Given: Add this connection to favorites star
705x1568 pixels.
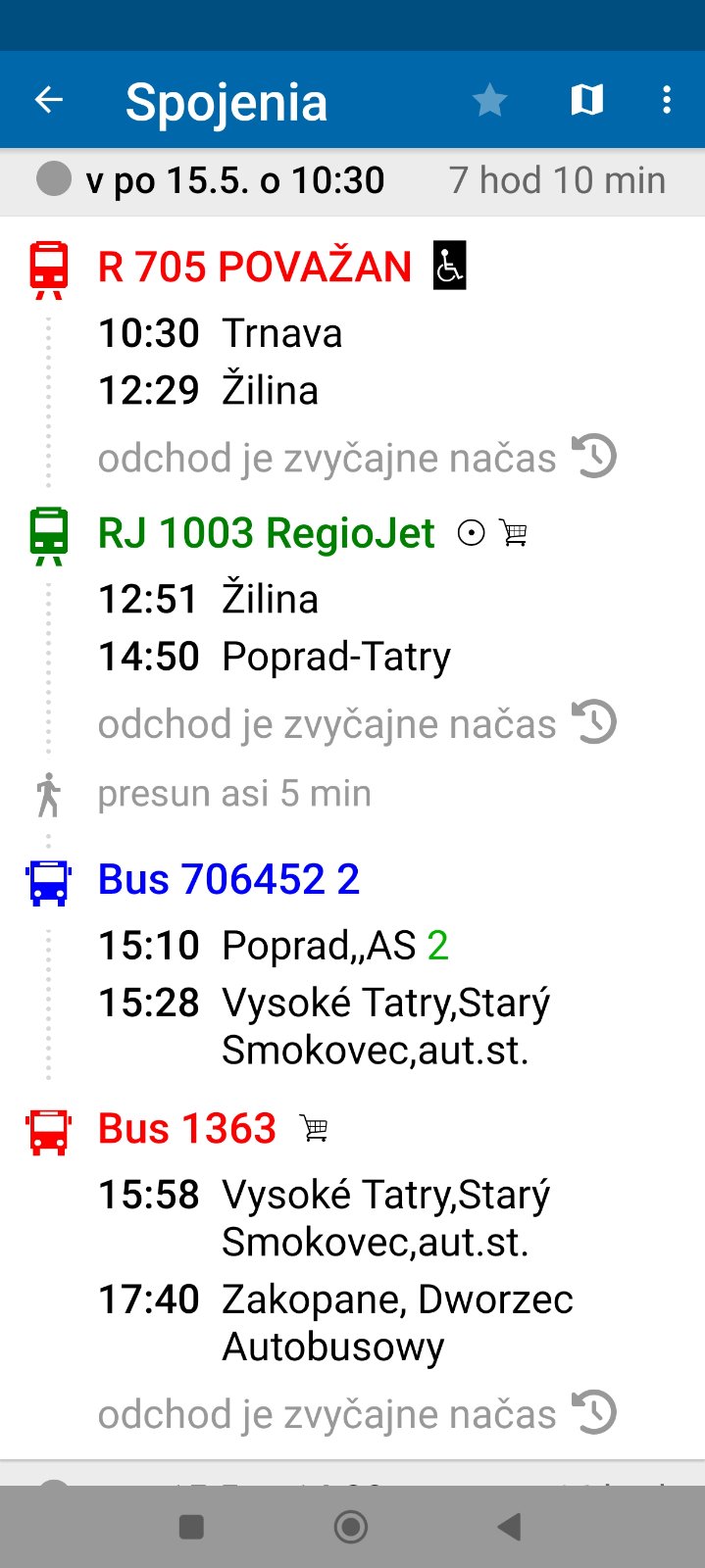Looking at the screenshot, I should click(x=489, y=100).
